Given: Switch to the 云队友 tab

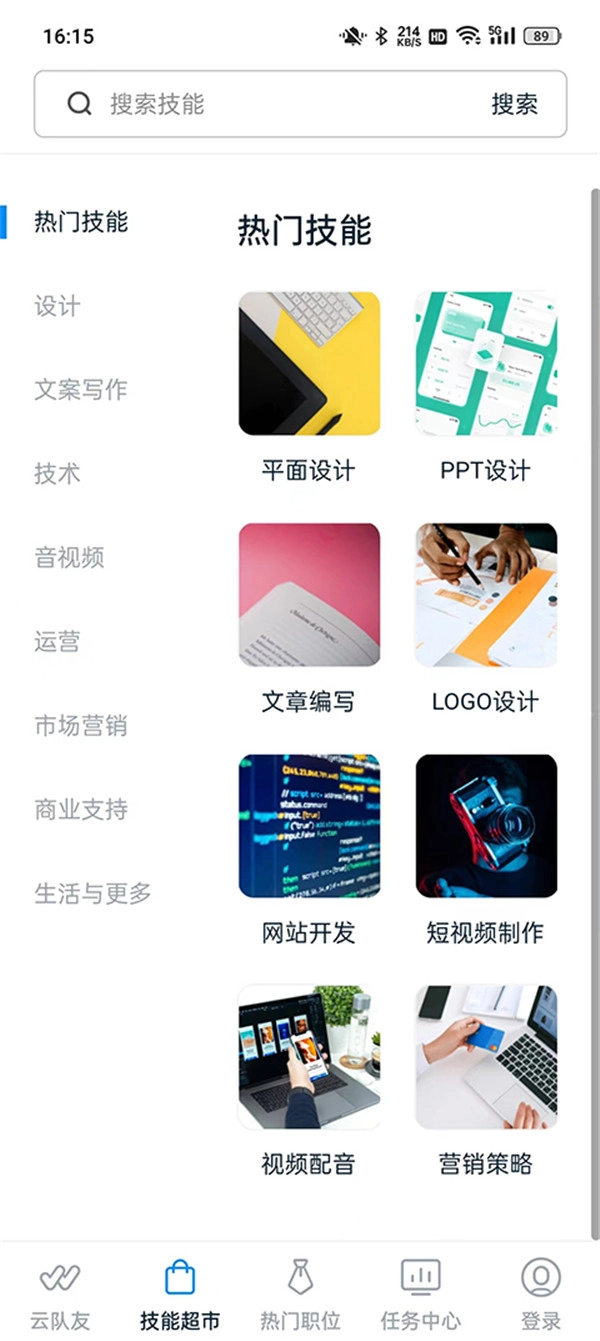Looking at the screenshot, I should pos(59,1293).
